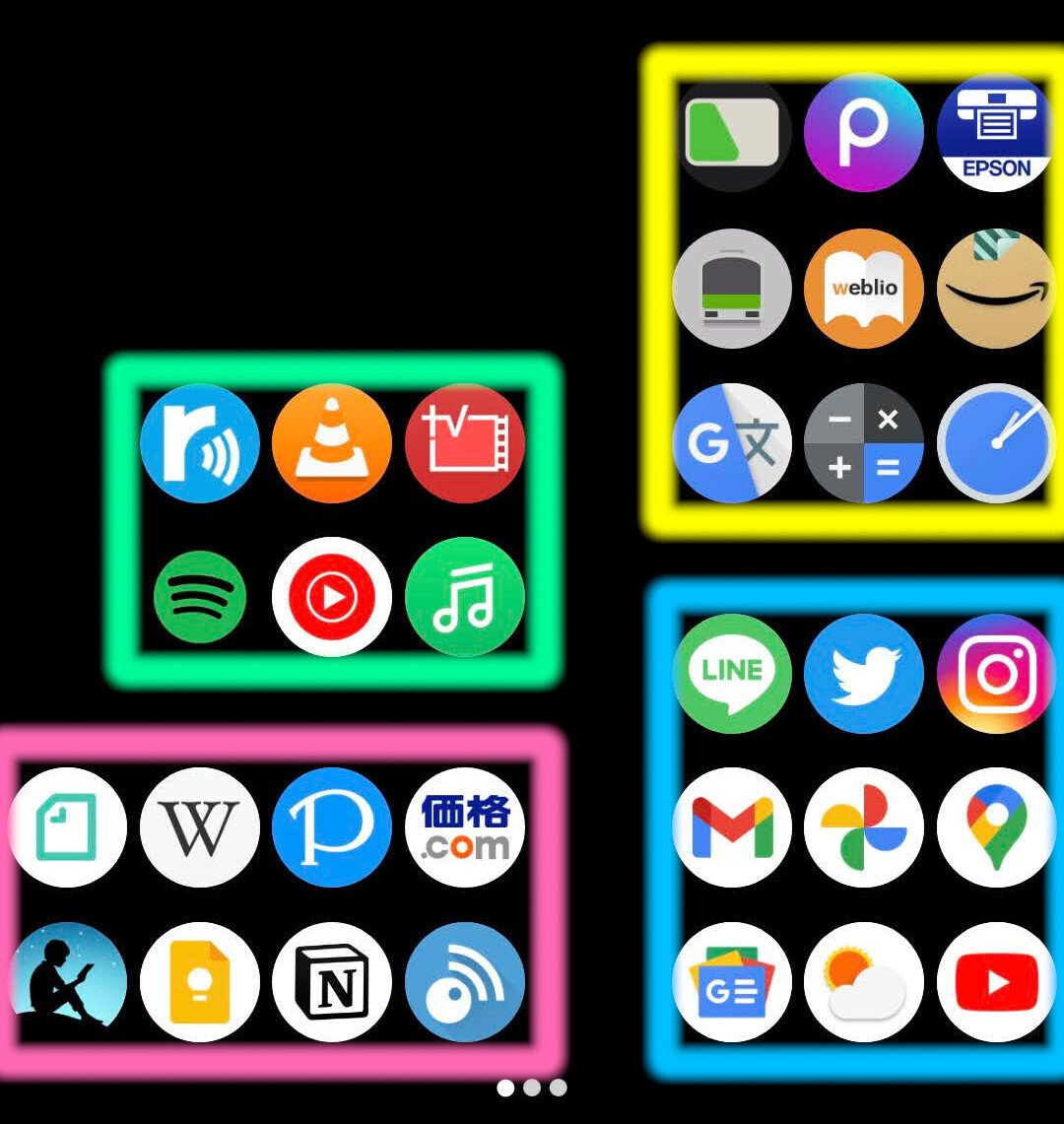Launch Google Translate

[x=732, y=443]
